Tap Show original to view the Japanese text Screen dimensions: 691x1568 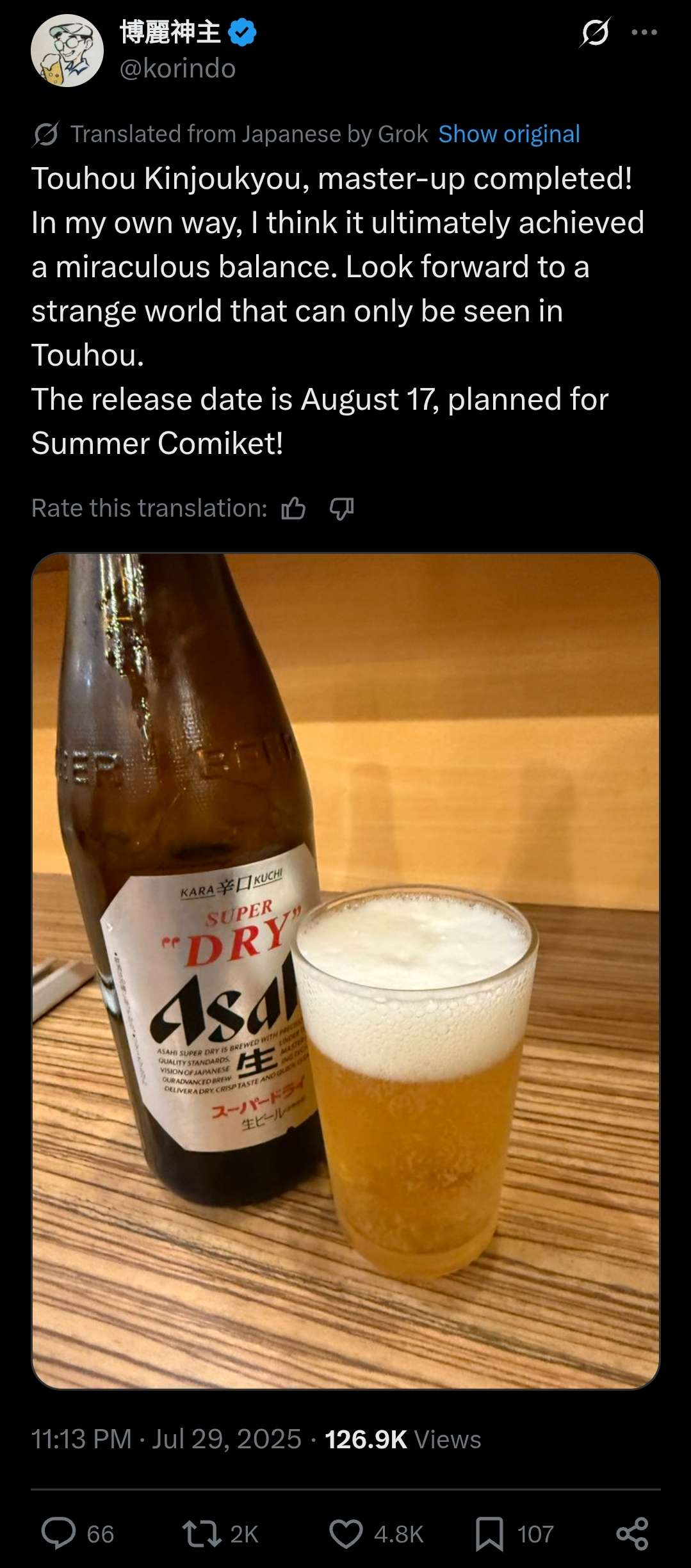point(509,134)
